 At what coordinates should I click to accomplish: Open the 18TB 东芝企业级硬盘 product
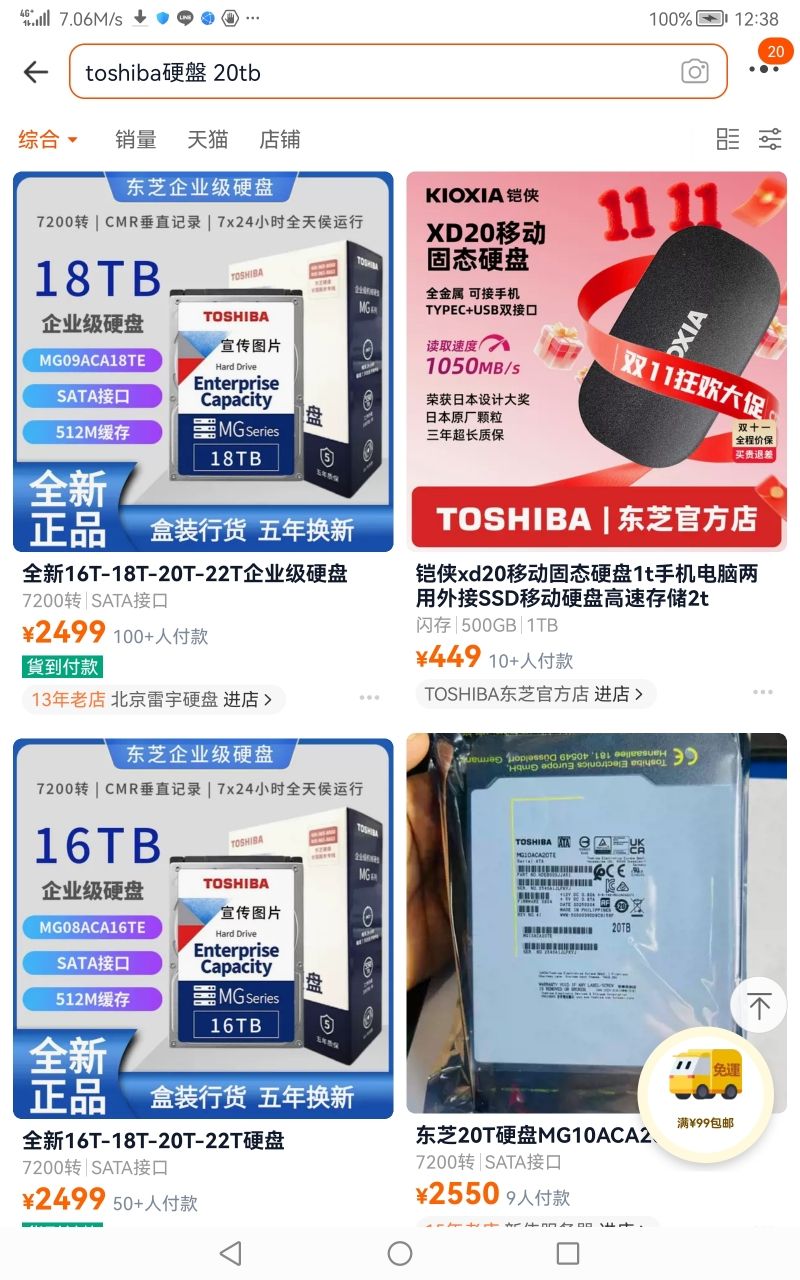click(x=203, y=362)
